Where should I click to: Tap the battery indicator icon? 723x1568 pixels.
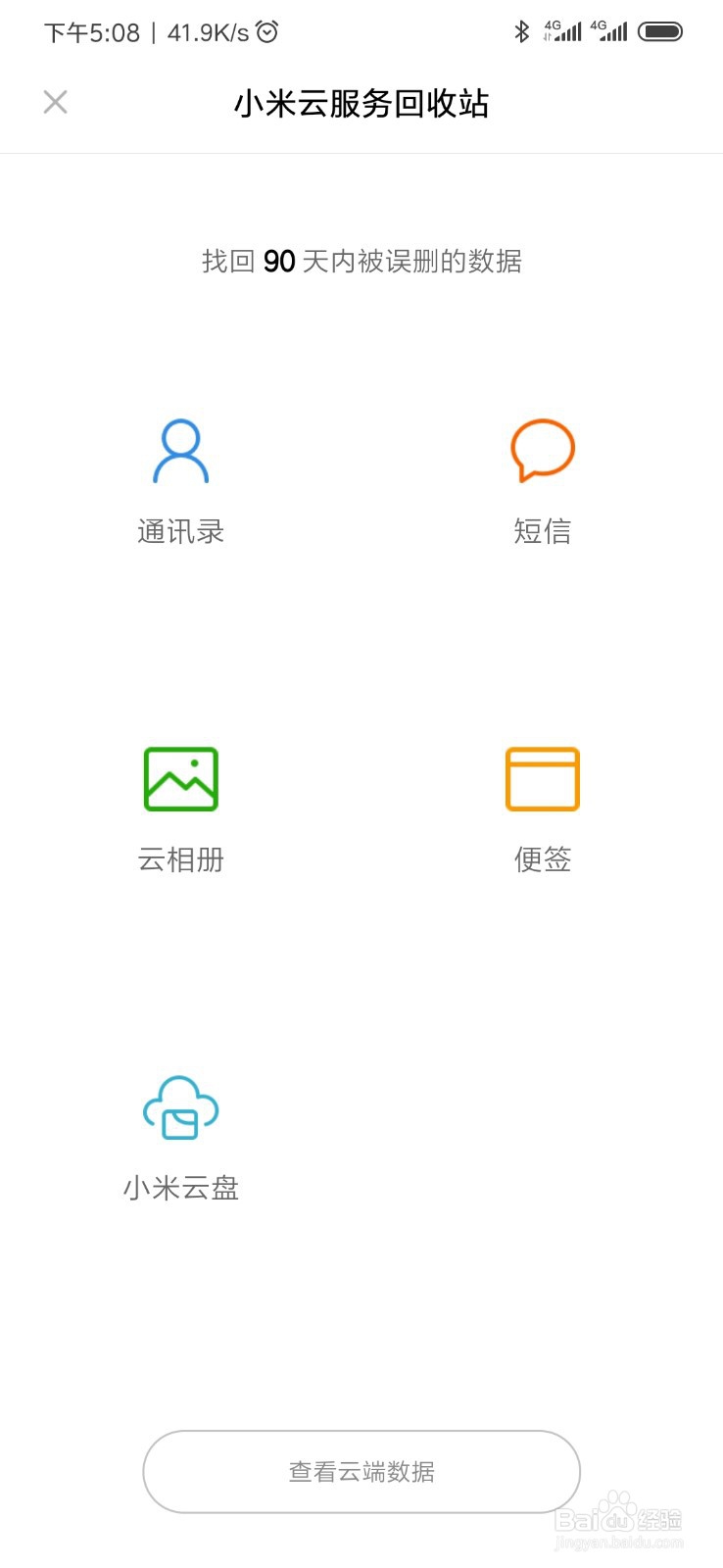(661, 30)
